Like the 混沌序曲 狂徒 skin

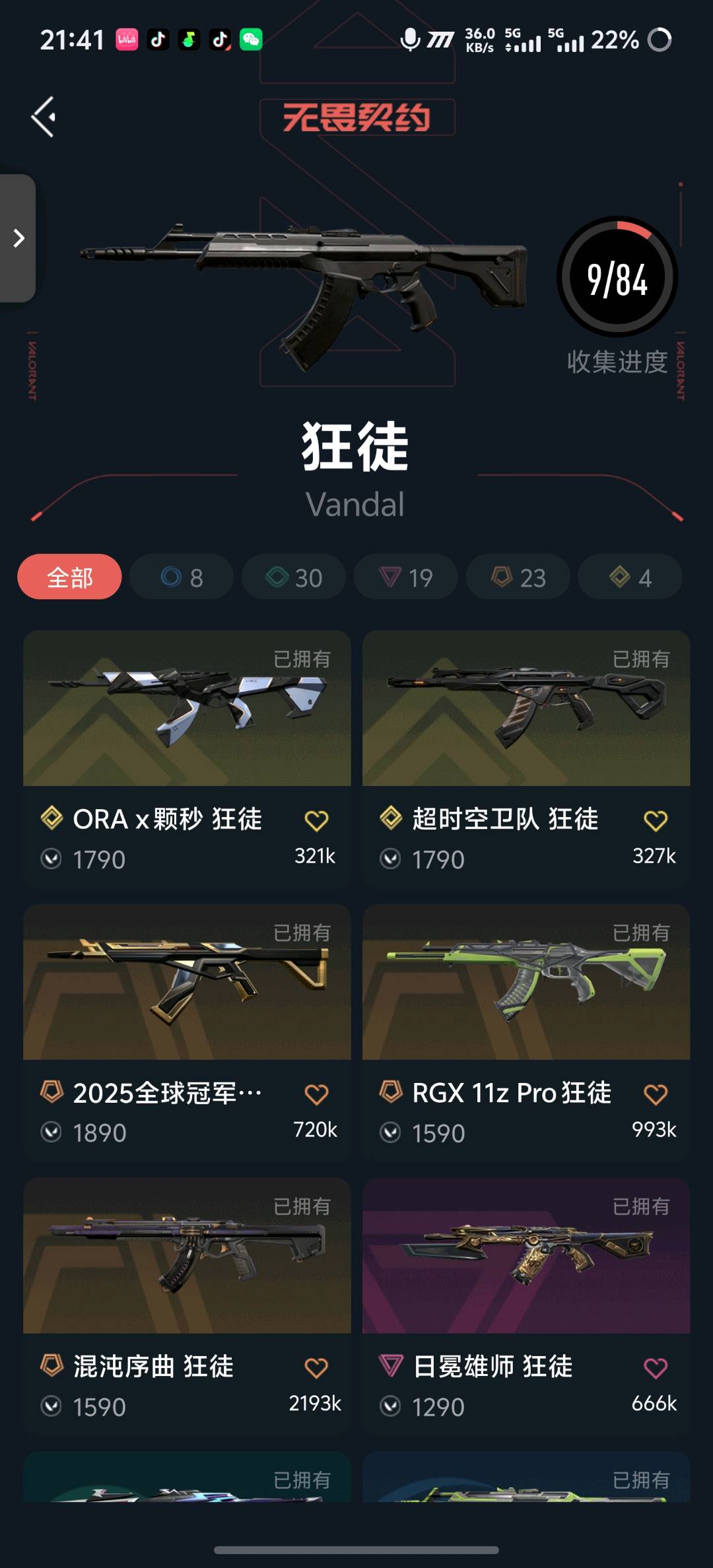point(316,1368)
